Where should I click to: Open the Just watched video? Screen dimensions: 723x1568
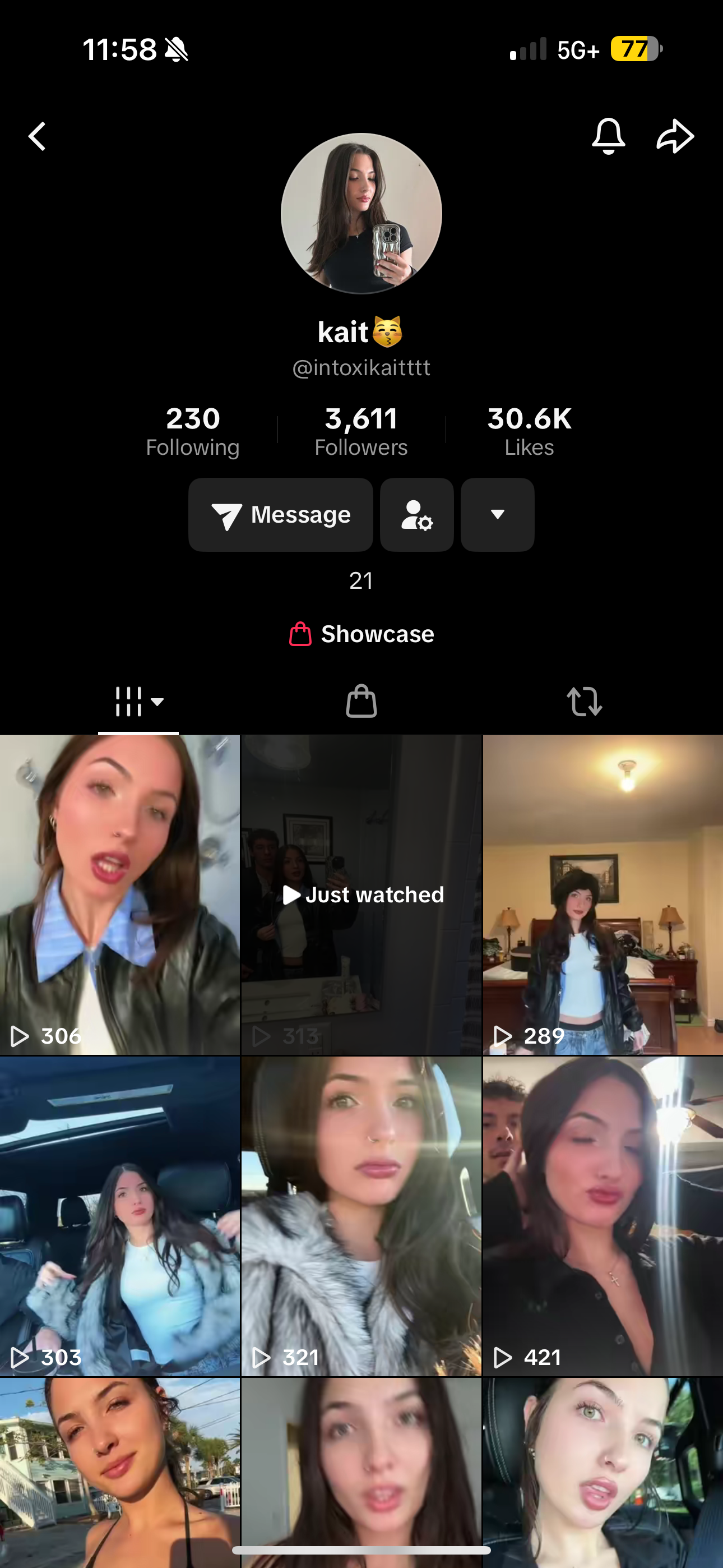tap(361, 895)
